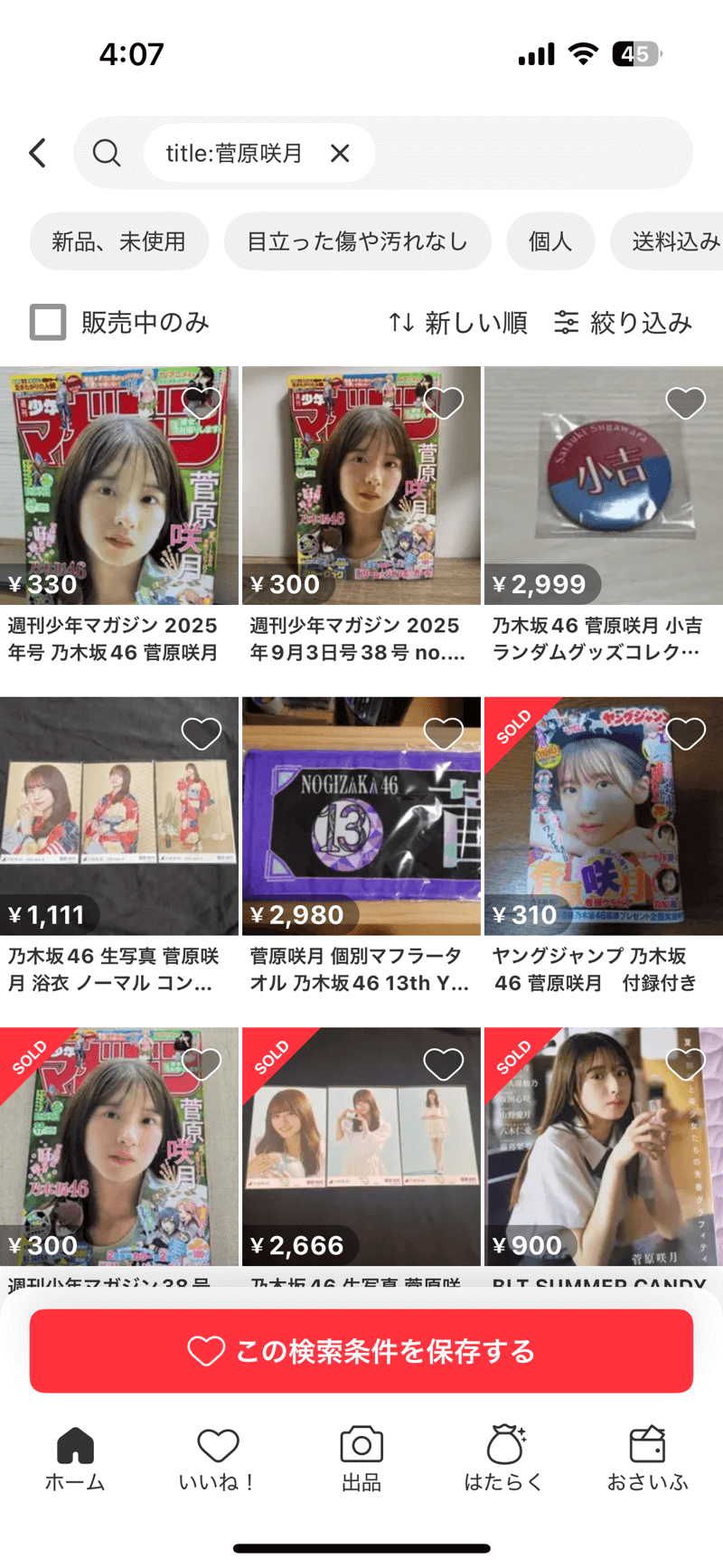Open the いいね！ tab
Screen dimensions: 723x1568
(x=218, y=1458)
